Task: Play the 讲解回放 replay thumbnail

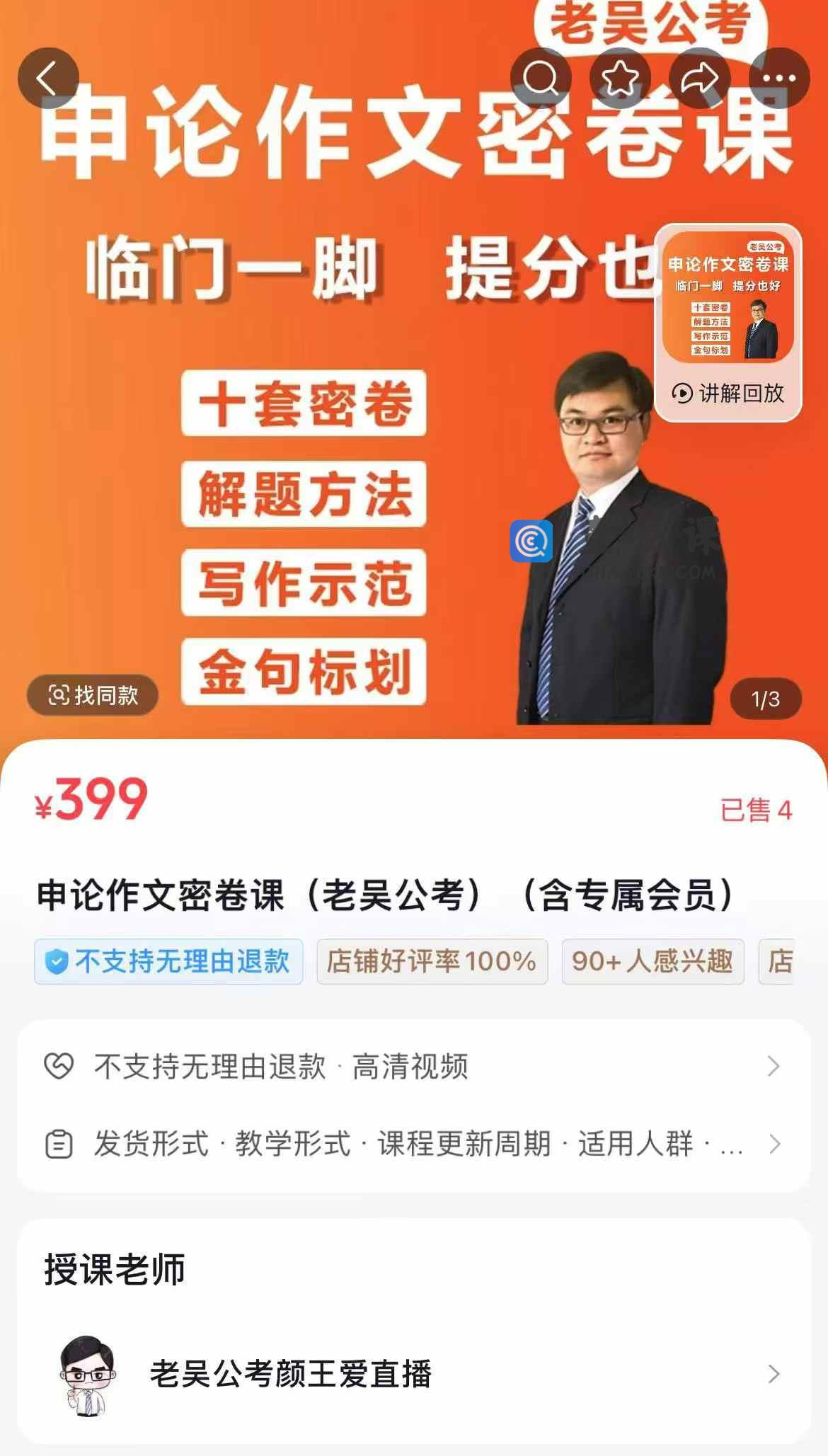Action: click(x=728, y=323)
